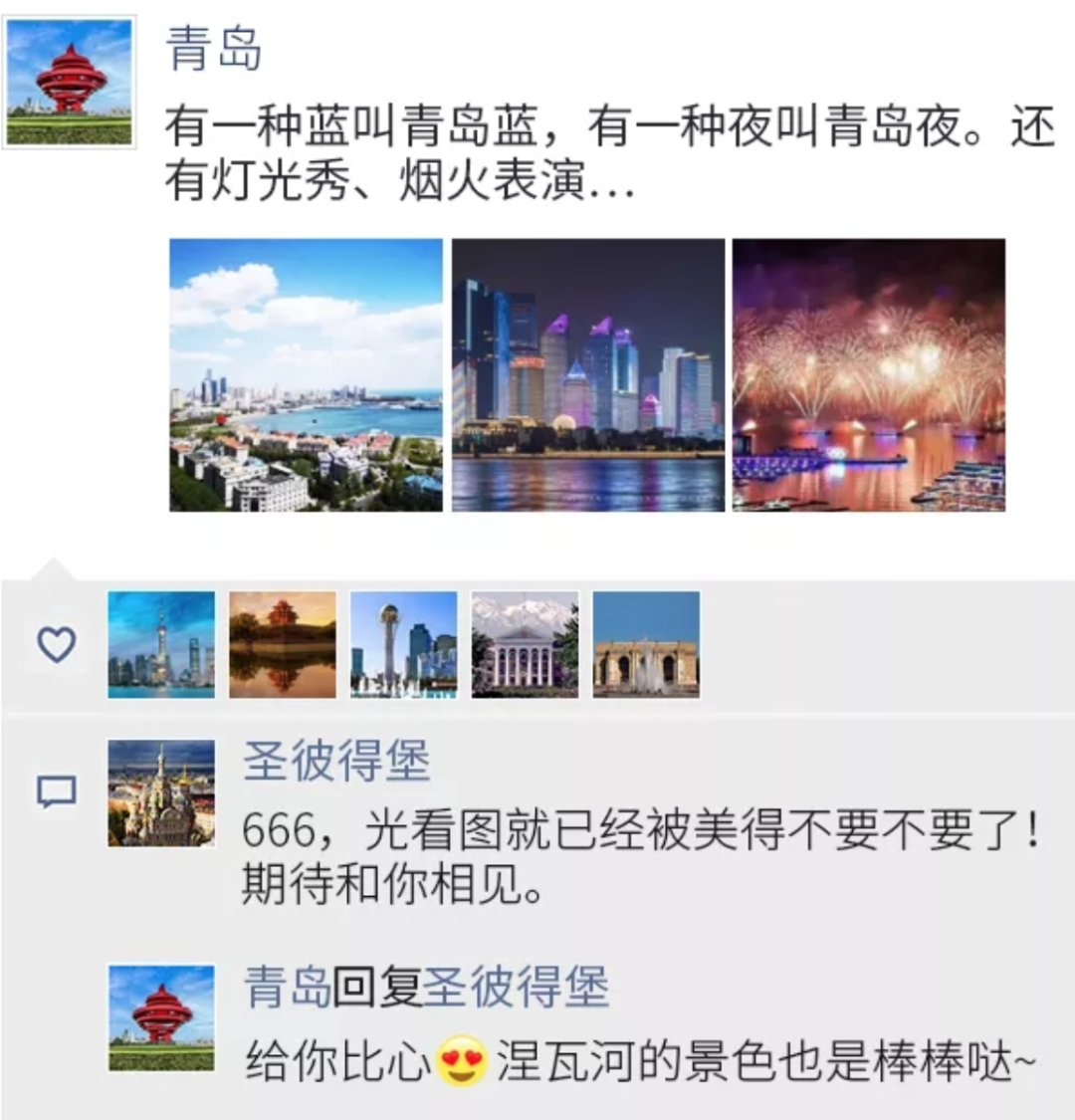Open 青岛's avatar beside the reply

[x=161, y=1017]
